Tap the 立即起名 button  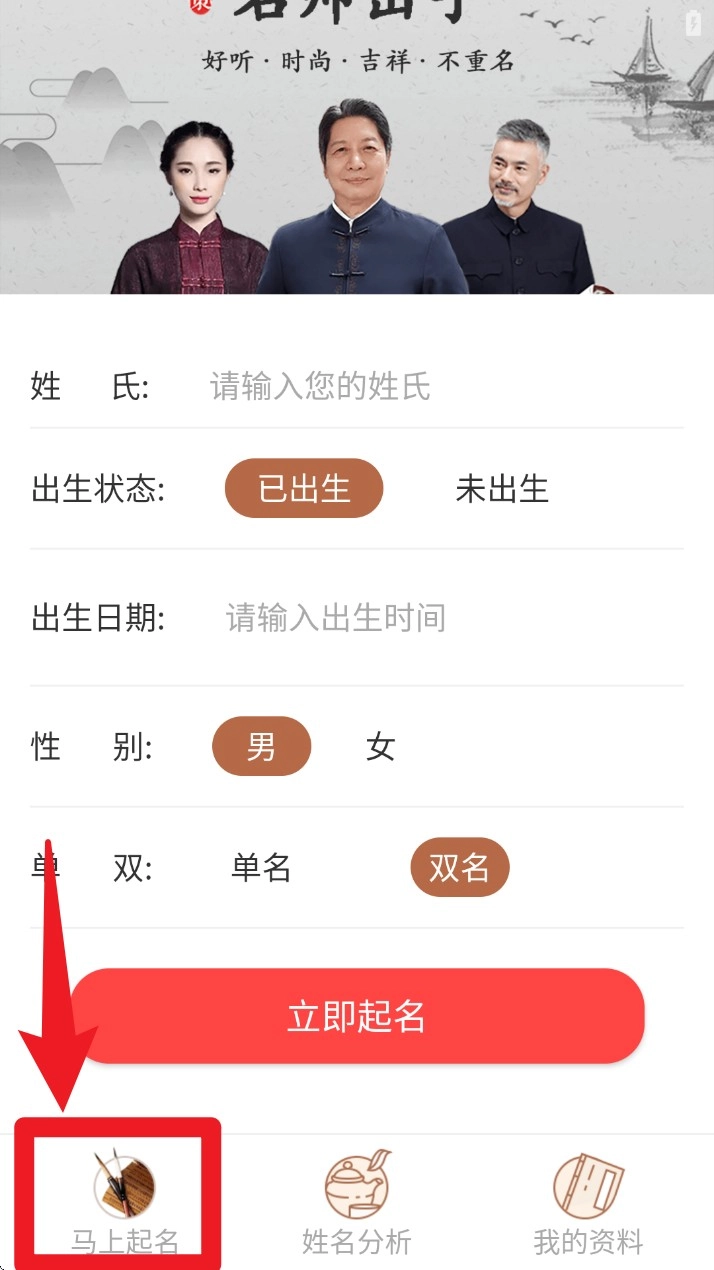pos(357,1016)
